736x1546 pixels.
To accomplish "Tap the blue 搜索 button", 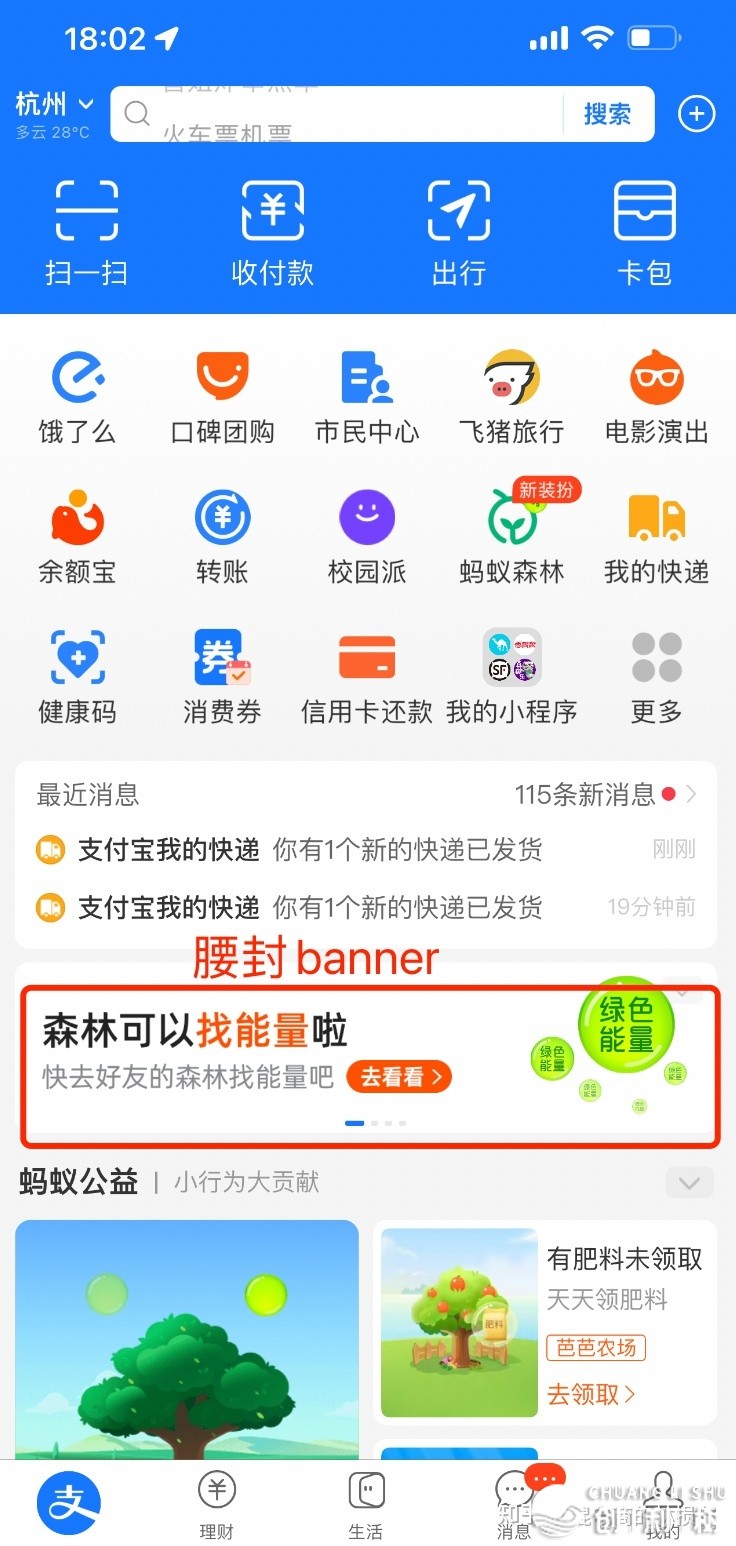I will click(x=607, y=114).
